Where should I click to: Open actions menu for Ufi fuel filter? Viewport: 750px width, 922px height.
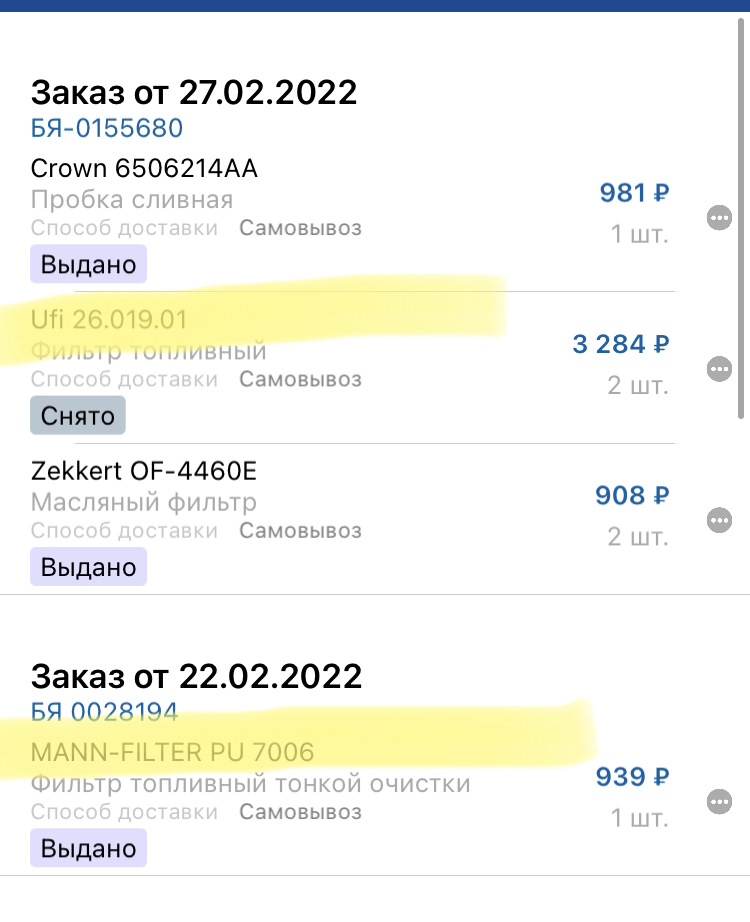click(x=719, y=369)
